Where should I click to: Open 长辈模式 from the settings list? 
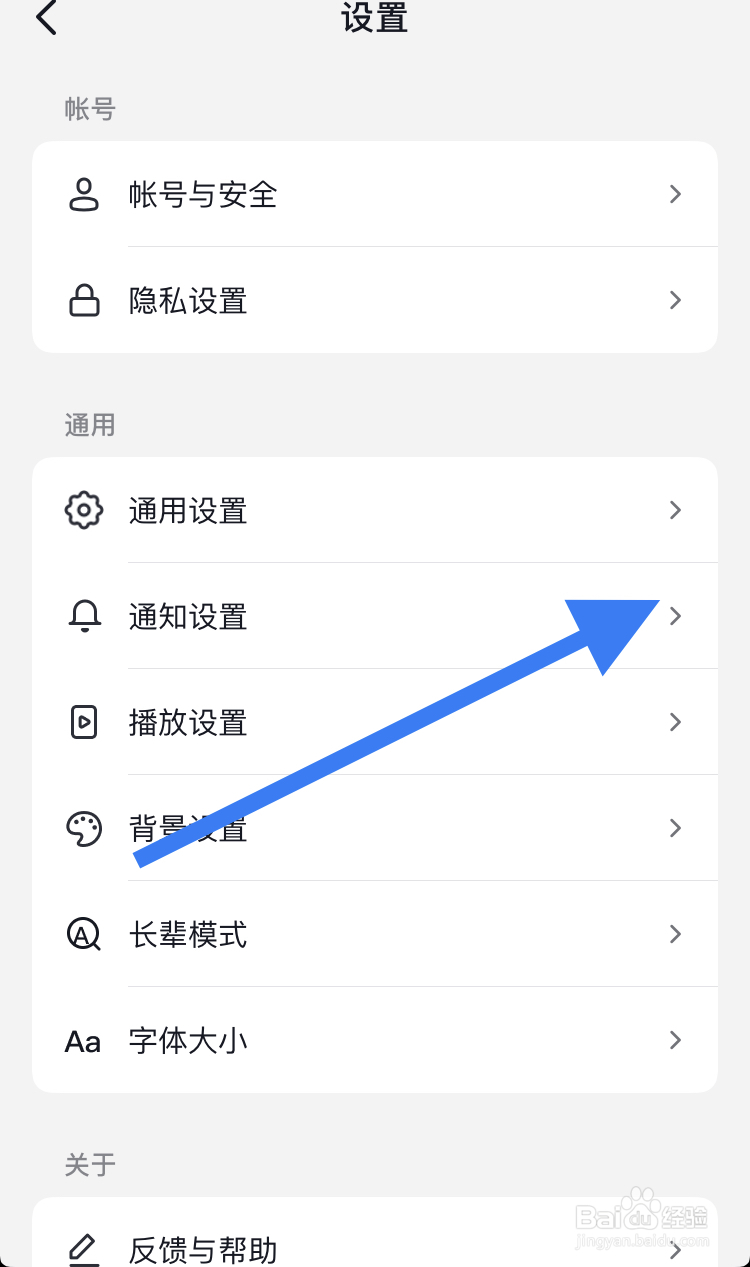(375, 934)
